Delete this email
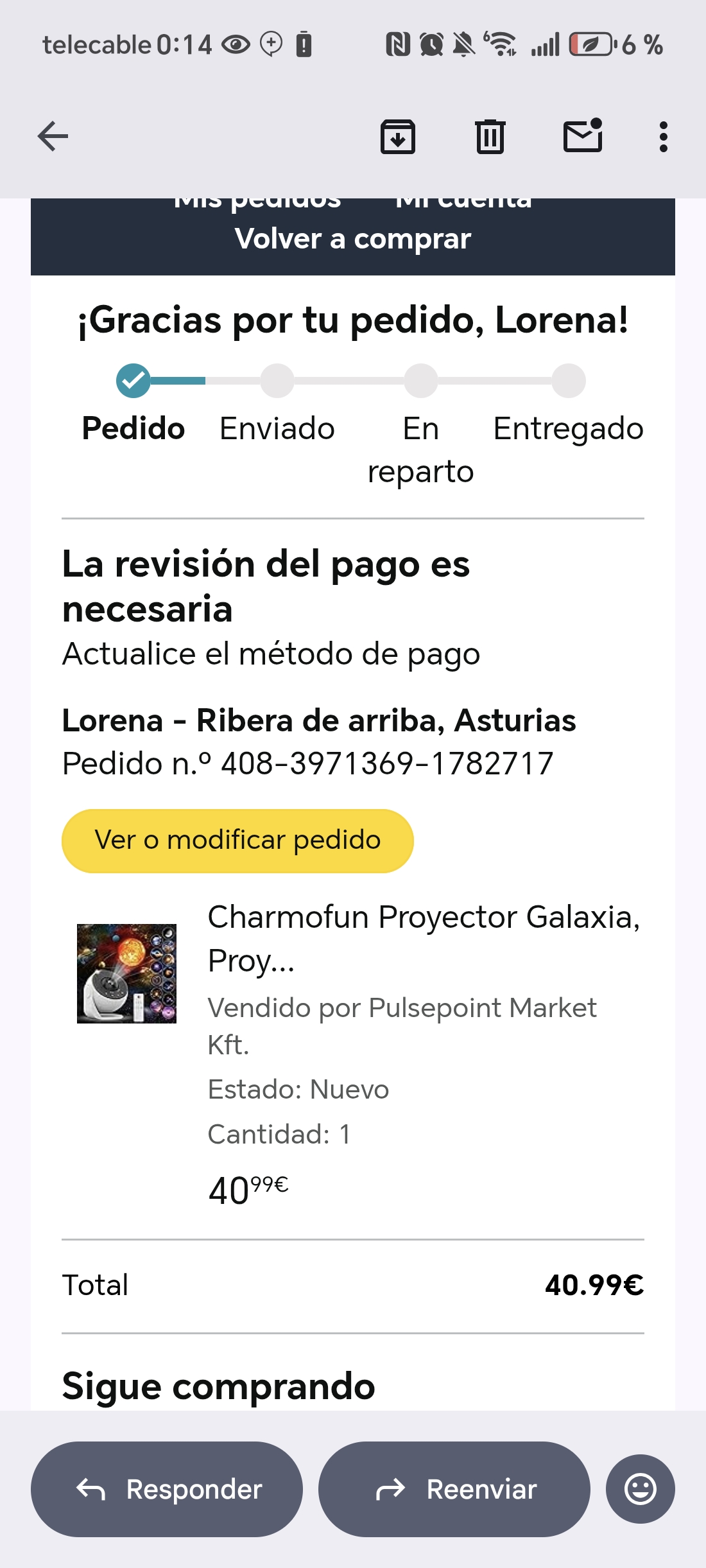 [x=490, y=136]
